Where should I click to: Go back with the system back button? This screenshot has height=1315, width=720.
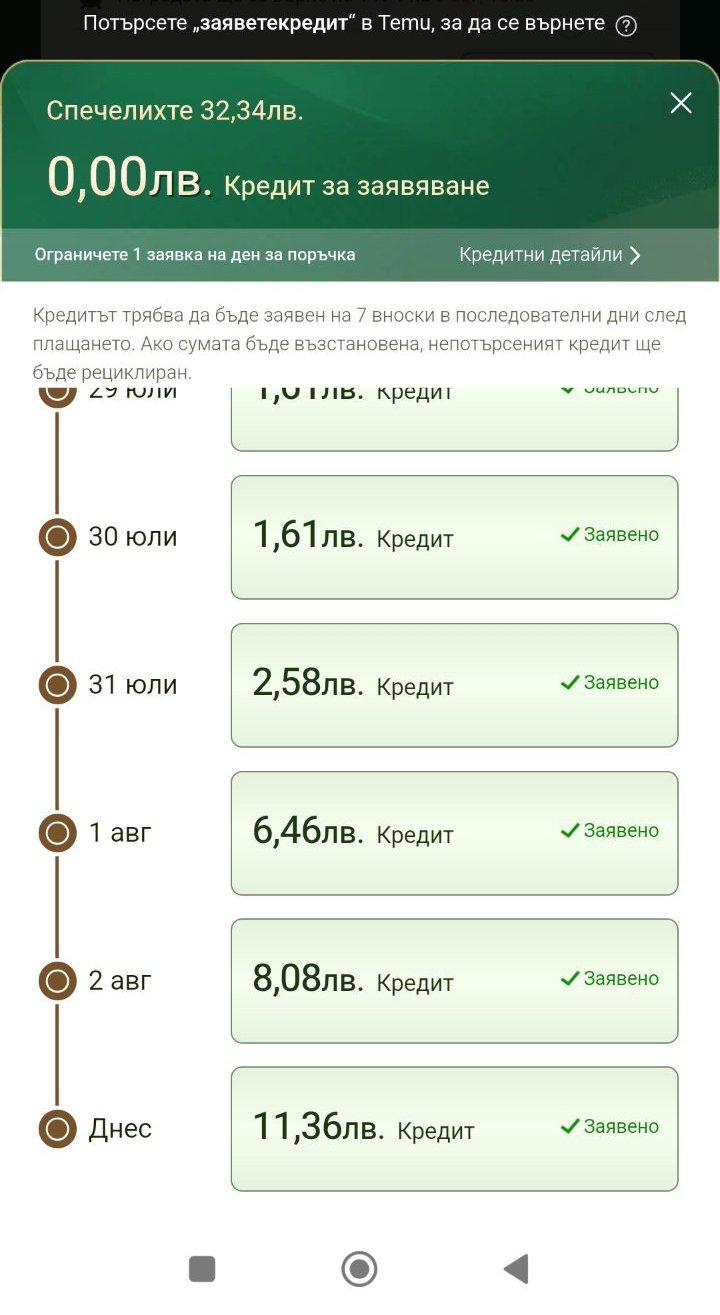[x=516, y=1269]
